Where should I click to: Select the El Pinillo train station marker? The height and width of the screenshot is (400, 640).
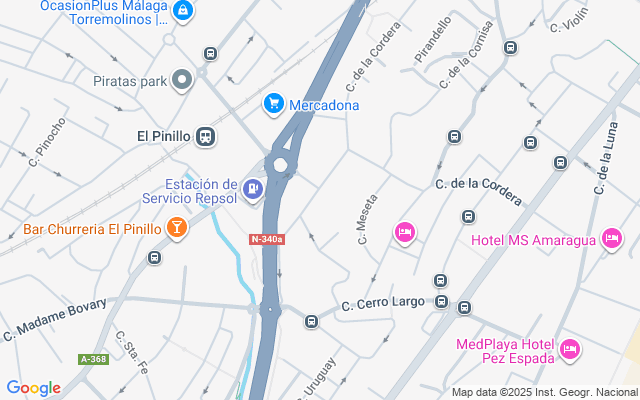[x=205, y=136]
